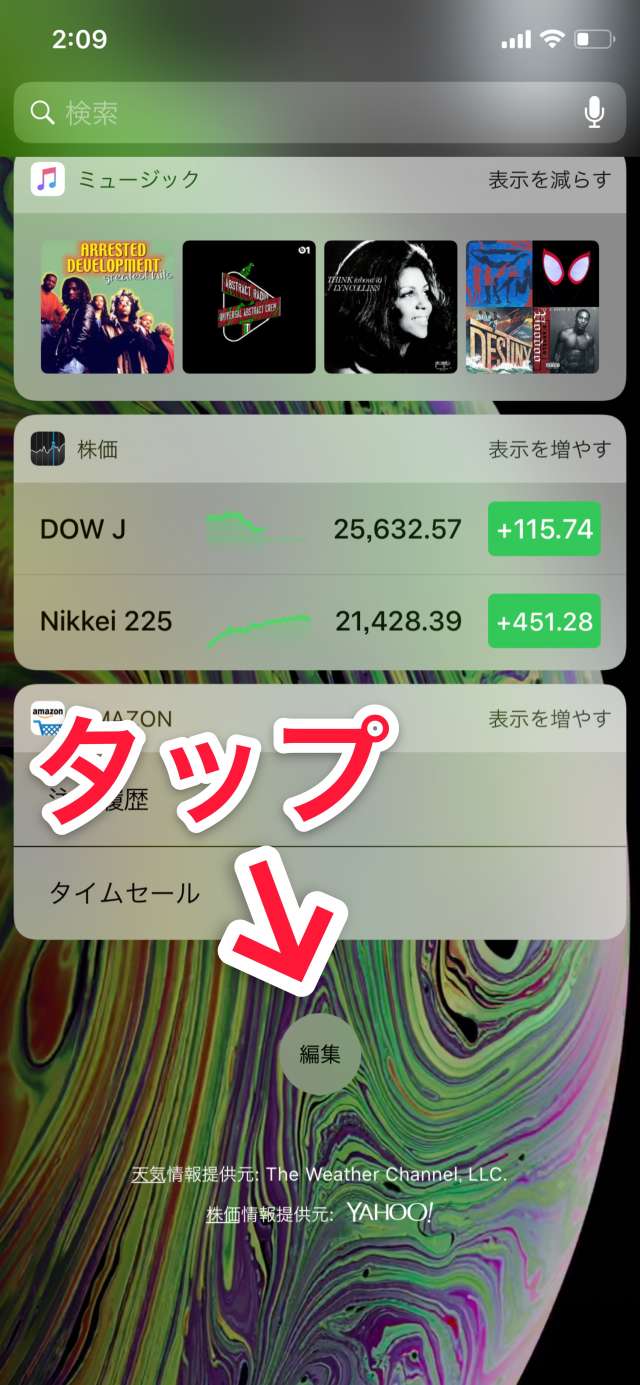Play the Abstract Radio album tile
The width and height of the screenshot is (640, 1385).
tap(249, 307)
